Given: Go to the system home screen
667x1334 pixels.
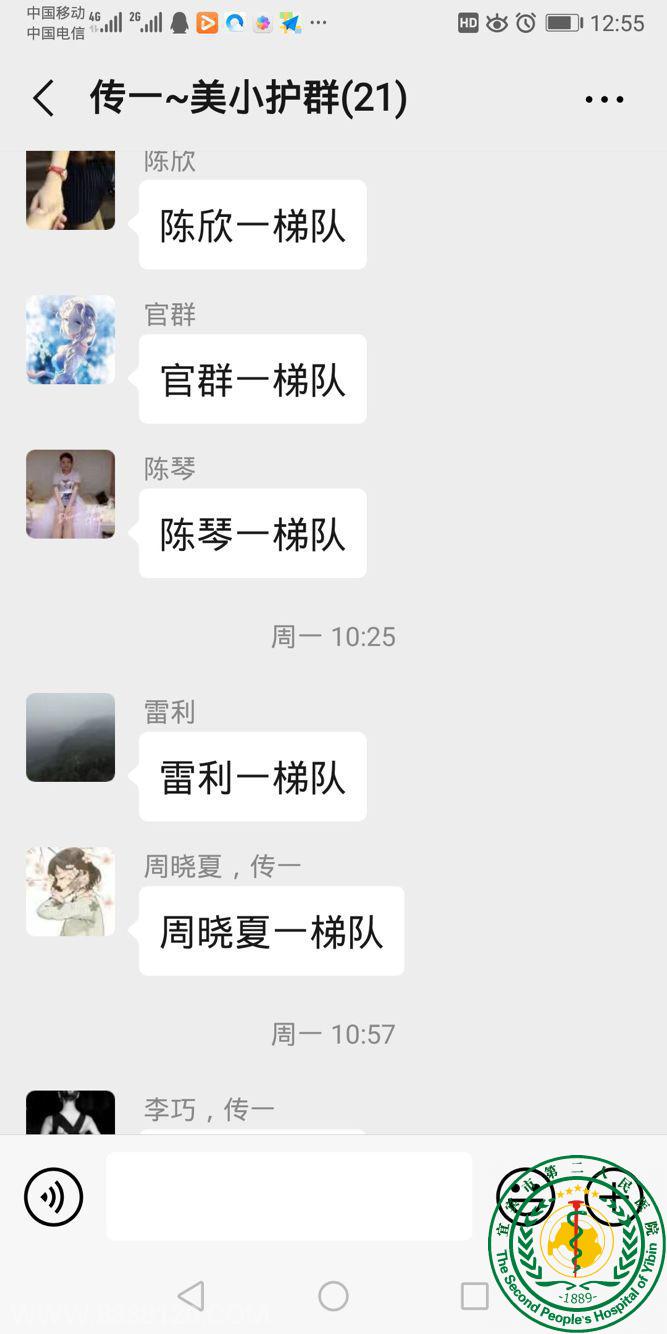Looking at the screenshot, I should point(333,1296).
